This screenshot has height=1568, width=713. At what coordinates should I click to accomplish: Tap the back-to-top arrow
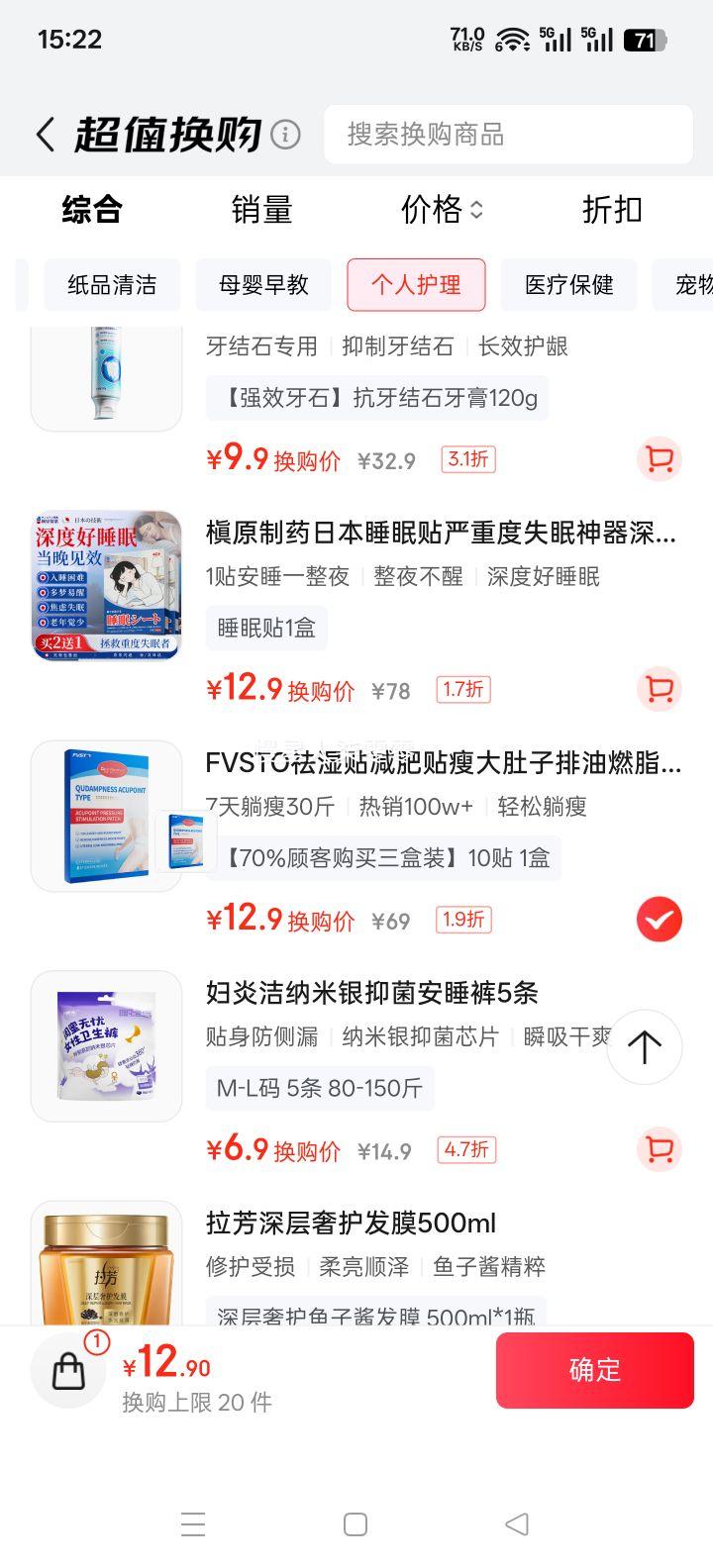pyautogui.click(x=645, y=1046)
